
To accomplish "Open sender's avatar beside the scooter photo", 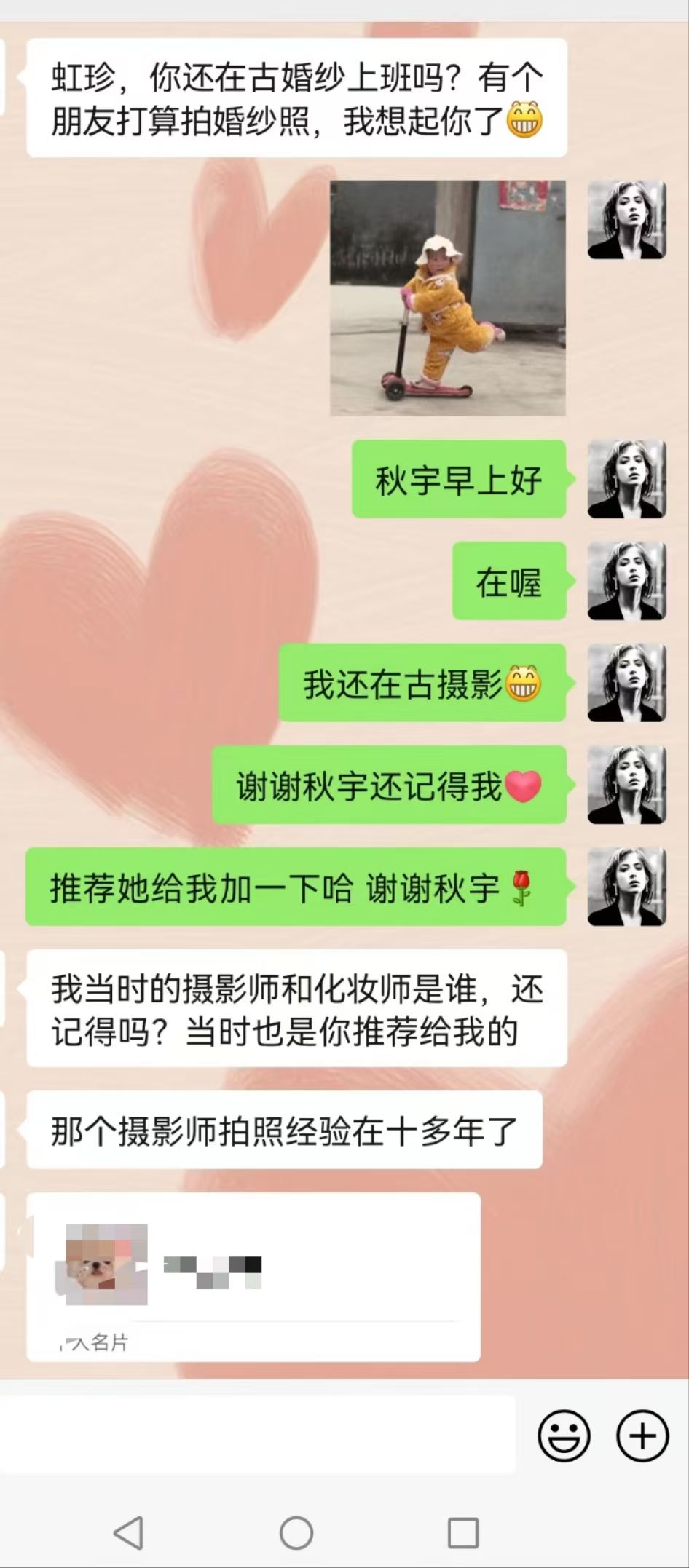I will (626, 219).
